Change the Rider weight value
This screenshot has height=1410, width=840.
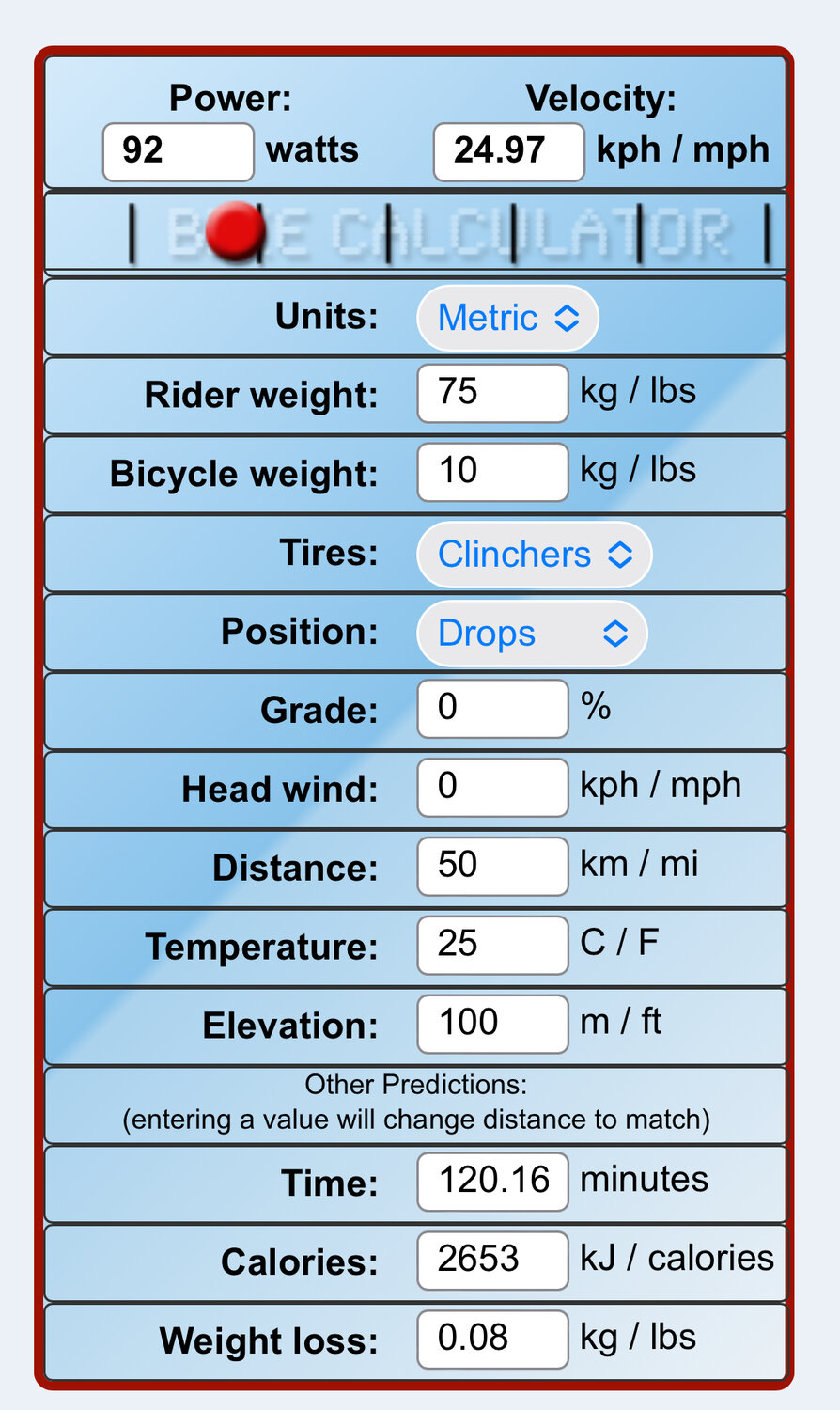(492, 393)
